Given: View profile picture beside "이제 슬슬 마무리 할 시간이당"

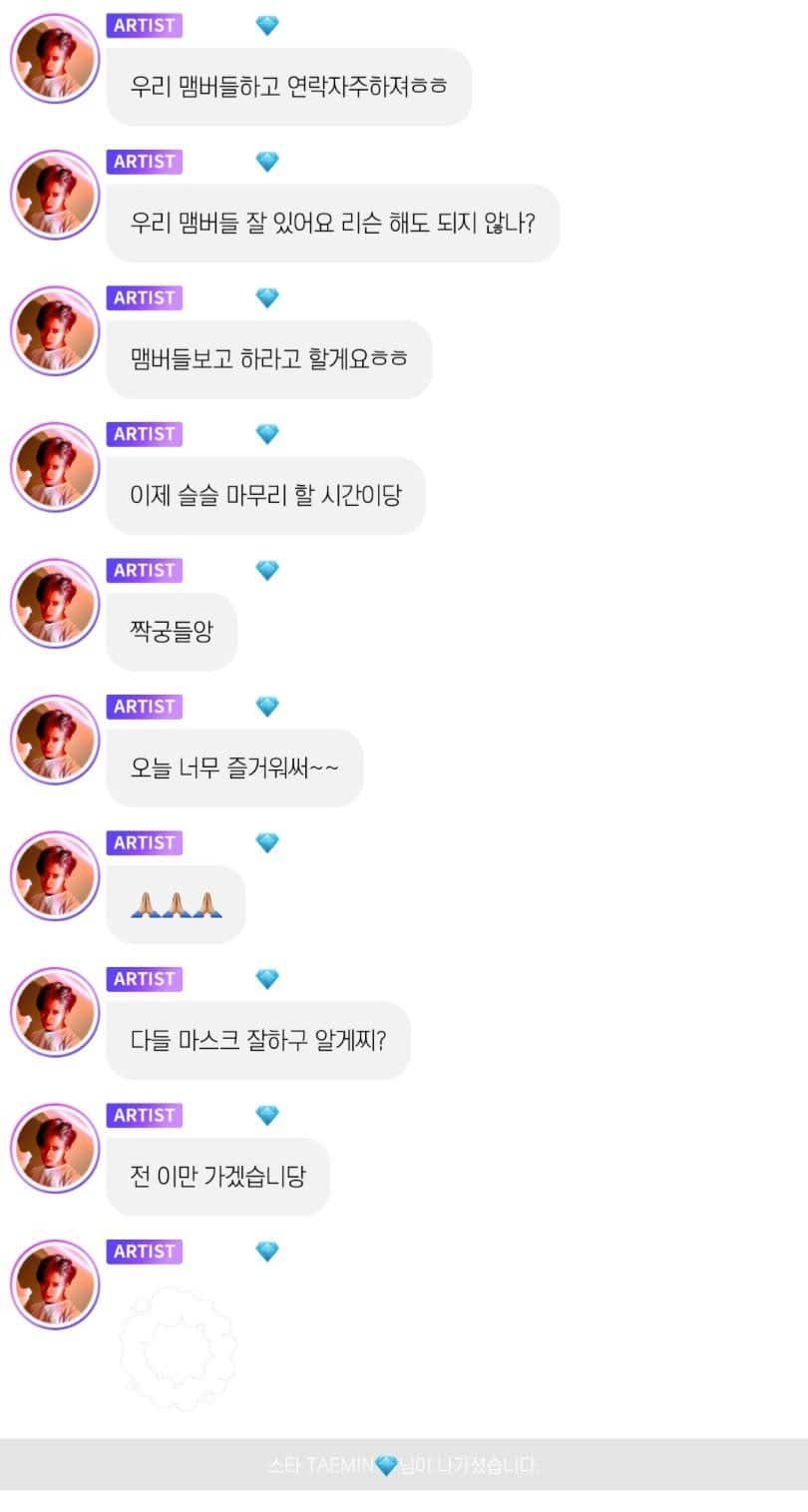Looking at the screenshot, I should point(55,467).
